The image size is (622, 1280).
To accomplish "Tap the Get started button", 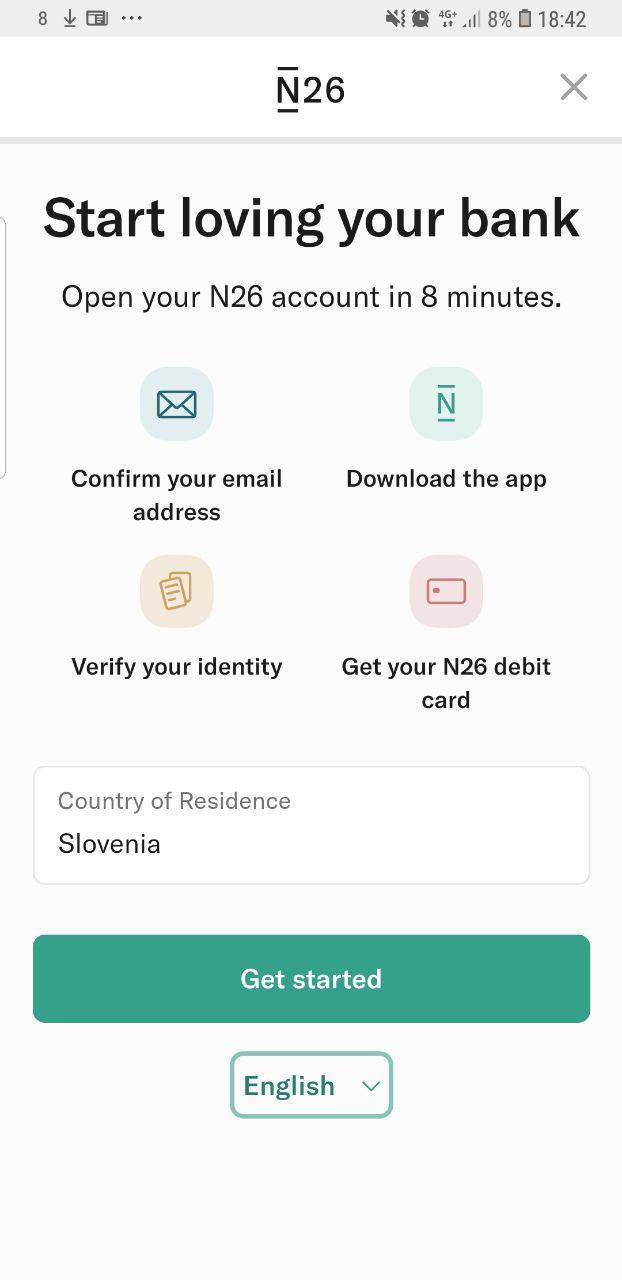I will pyautogui.click(x=311, y=978).
